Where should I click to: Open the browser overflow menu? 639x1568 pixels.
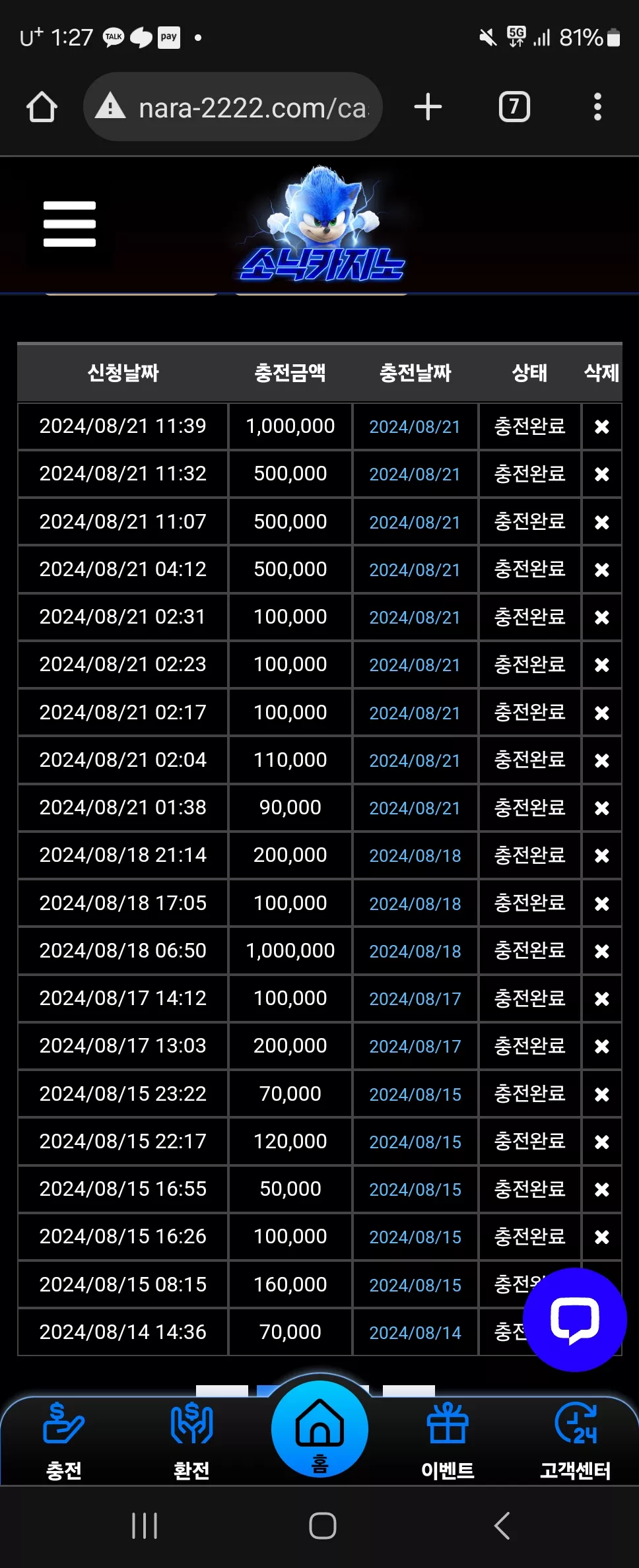597,107
